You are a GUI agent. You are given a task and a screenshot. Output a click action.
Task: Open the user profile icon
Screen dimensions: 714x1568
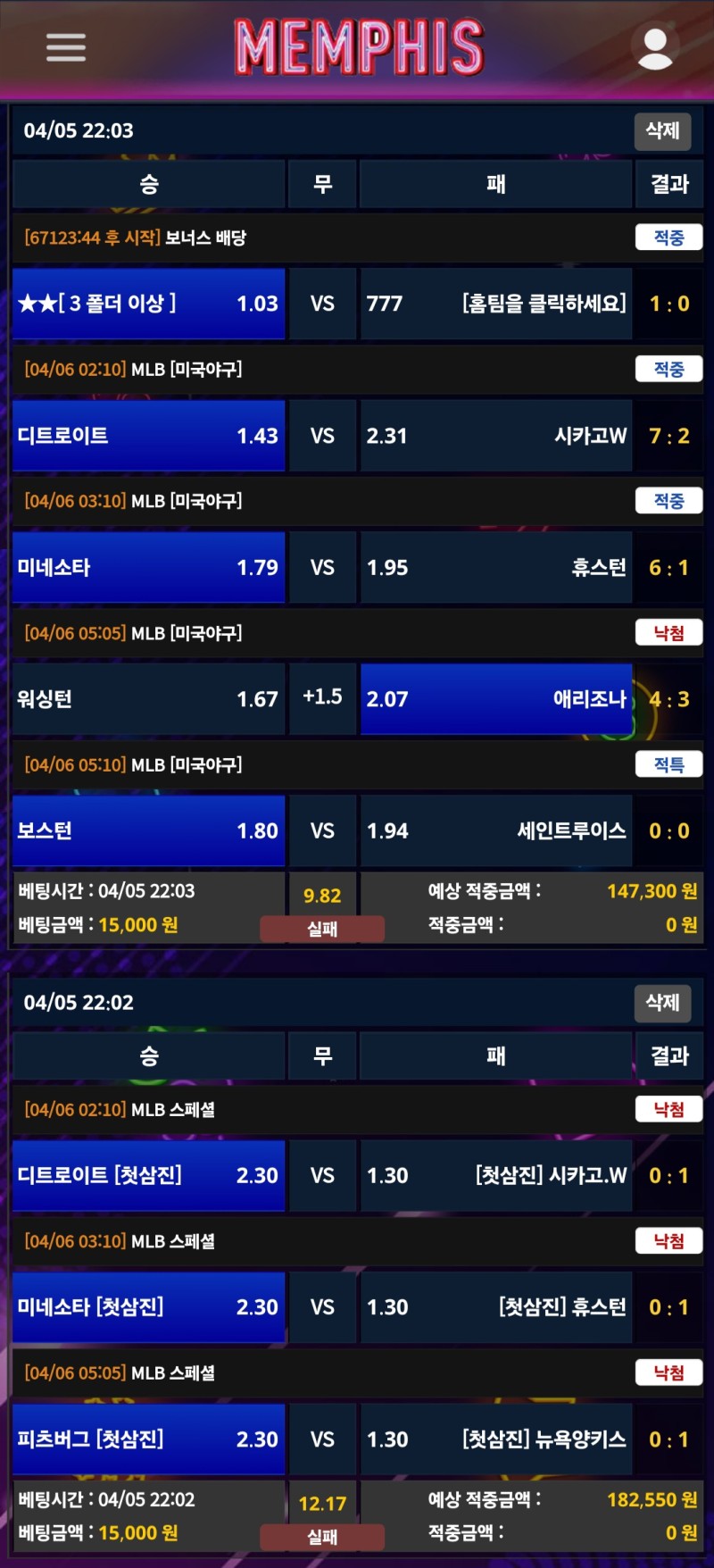[655, 48]
